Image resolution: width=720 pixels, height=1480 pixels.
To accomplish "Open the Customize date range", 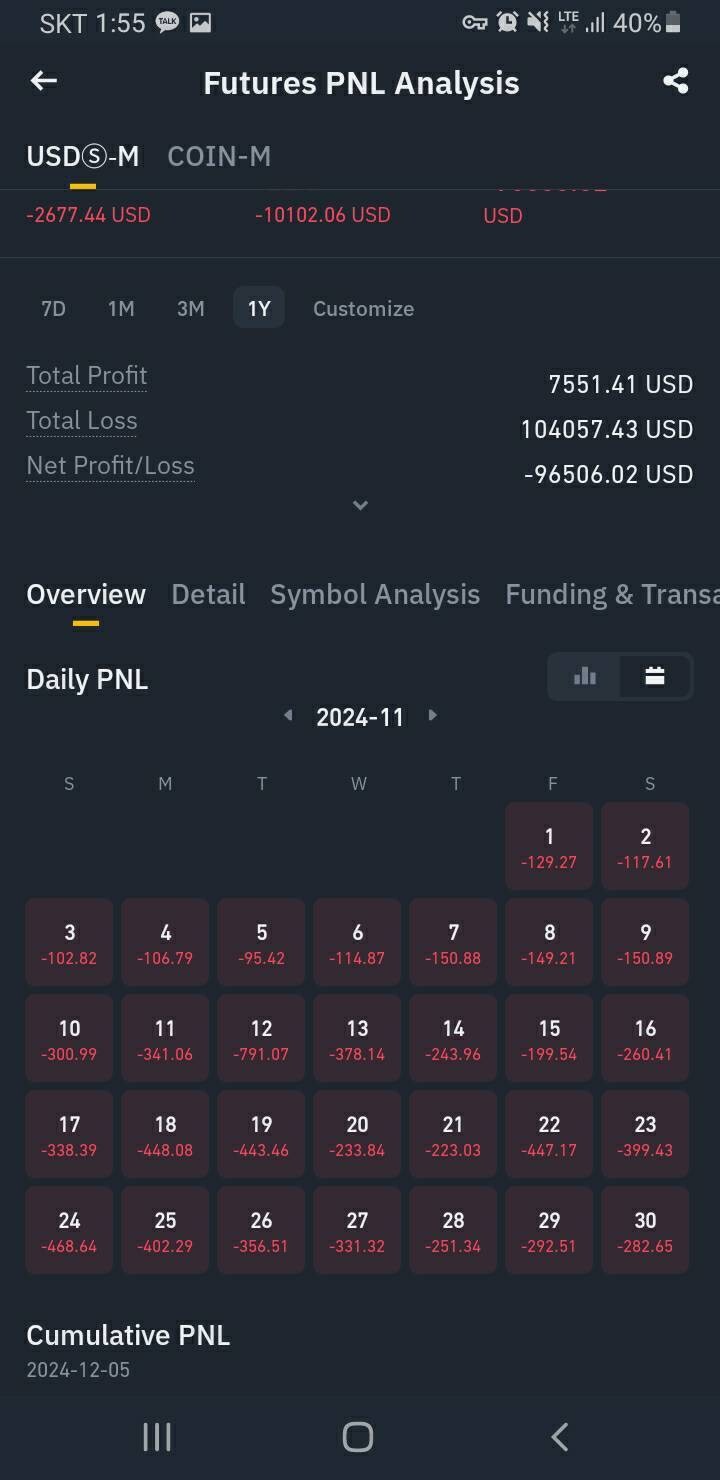I will pyautogui.click(x=363, y=308).
